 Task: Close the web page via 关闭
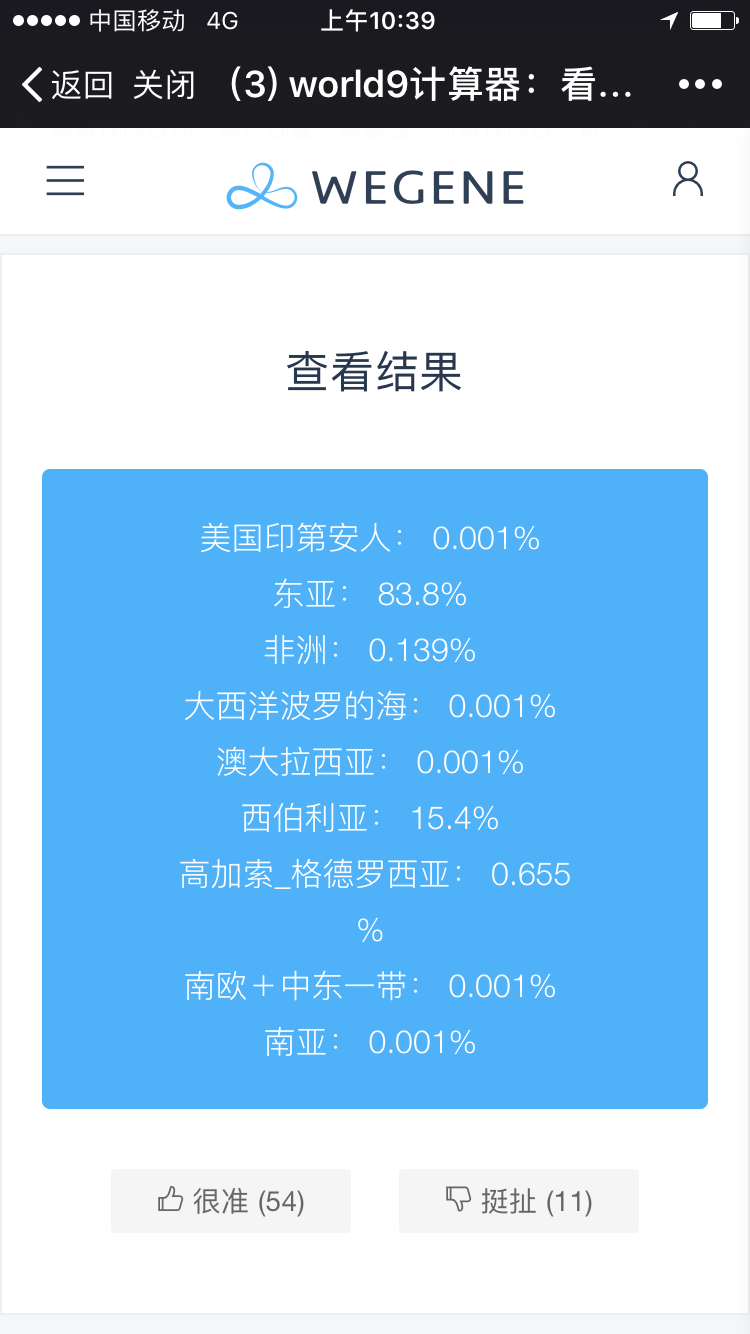(x=164, y=84)
